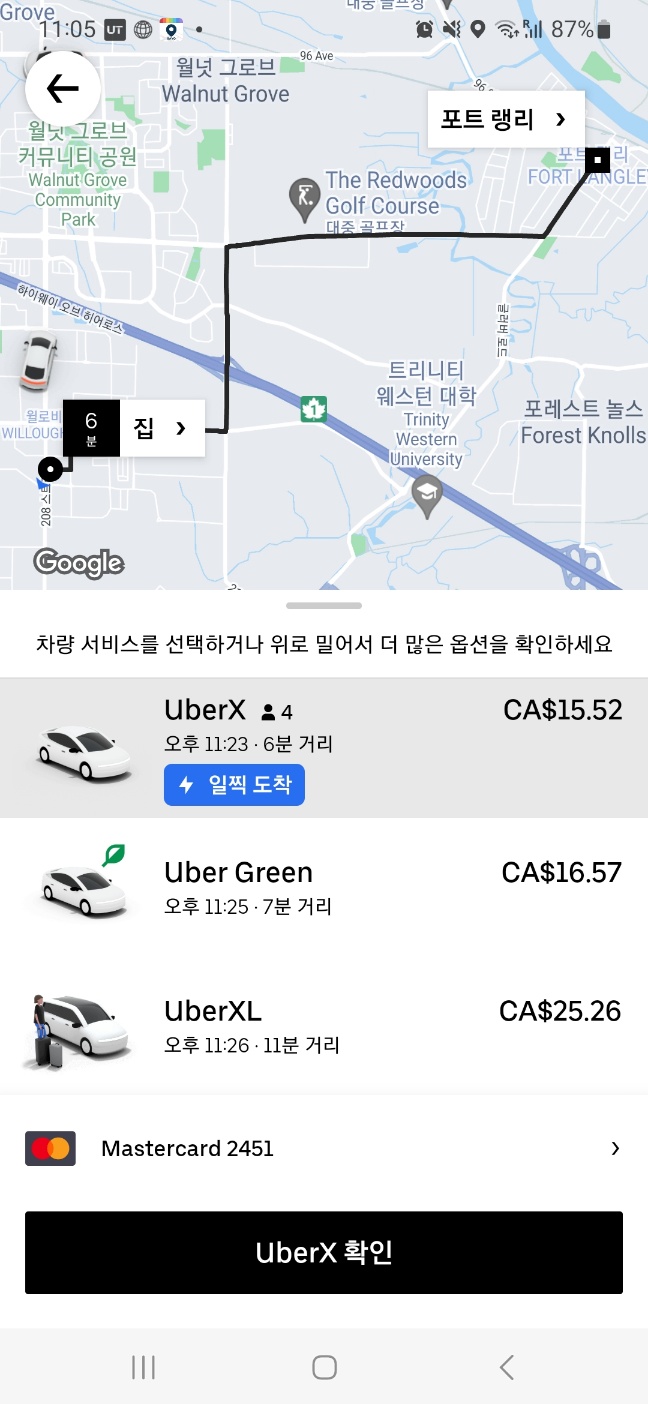The height and width of the screenshot is (1404, 648).
Task: Tap the system home button
Action: (x=324, y=1367)
